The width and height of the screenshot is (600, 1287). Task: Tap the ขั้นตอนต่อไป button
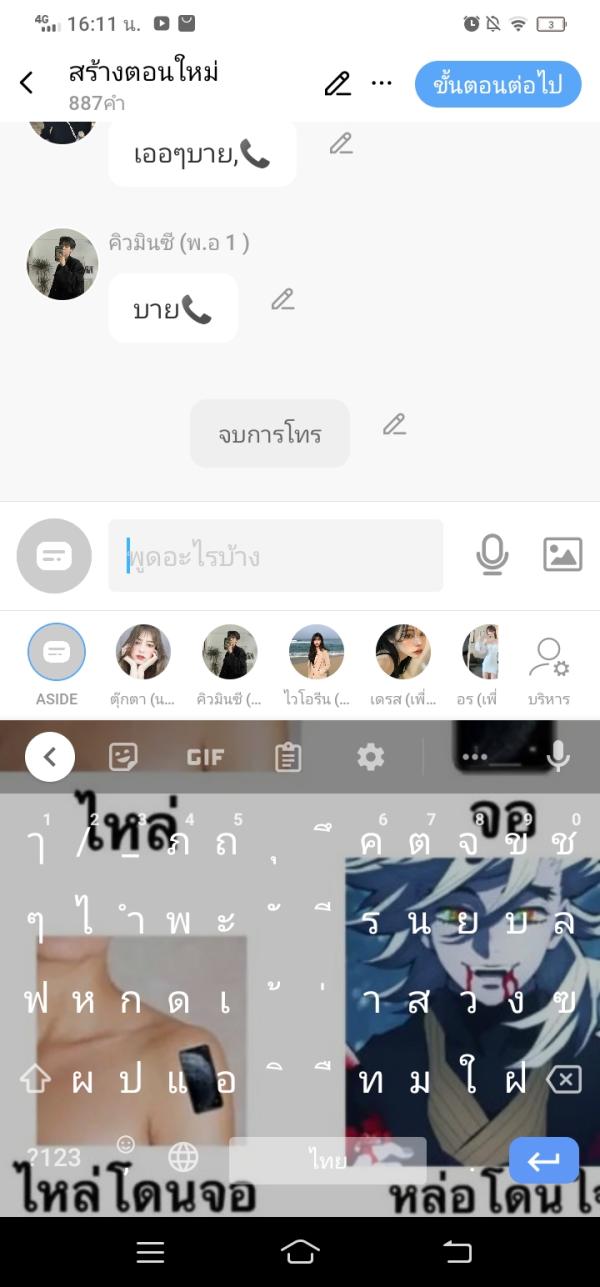[497, 84]
